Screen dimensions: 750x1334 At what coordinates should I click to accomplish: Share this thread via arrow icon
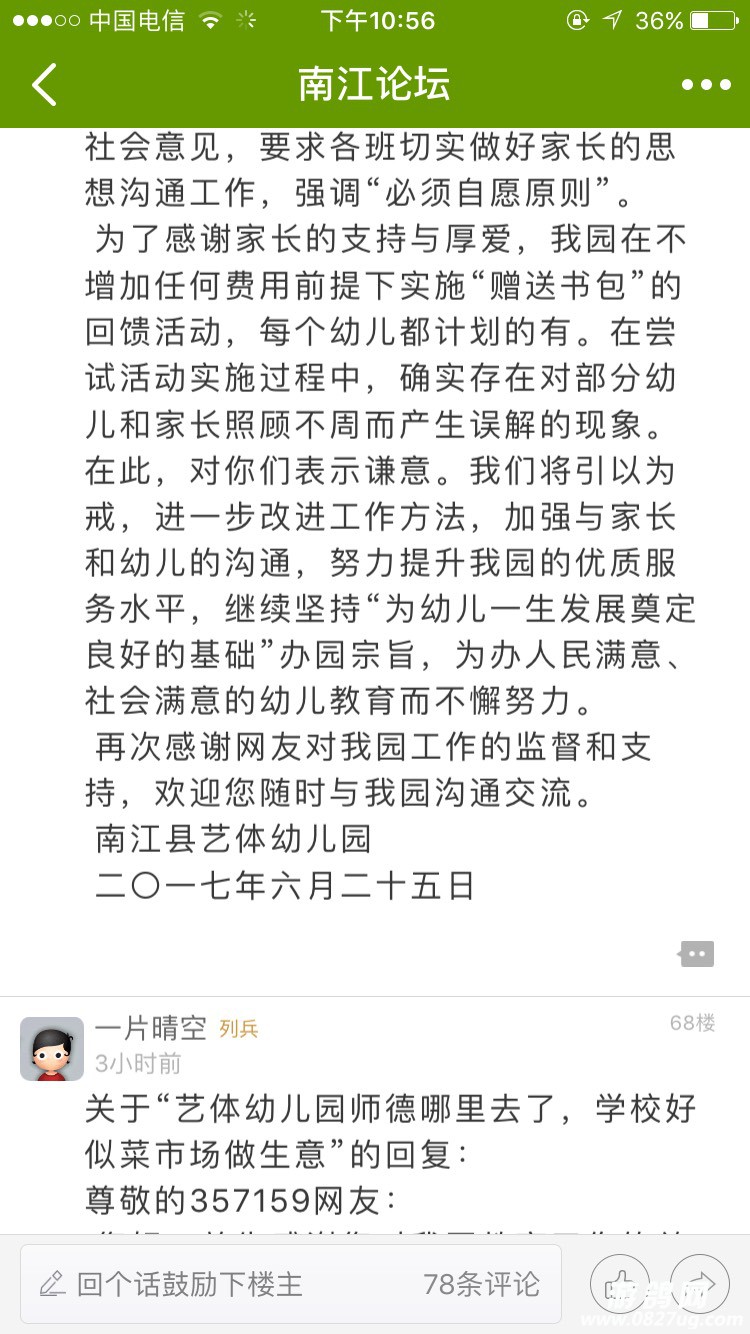(x=700, y=1284)
